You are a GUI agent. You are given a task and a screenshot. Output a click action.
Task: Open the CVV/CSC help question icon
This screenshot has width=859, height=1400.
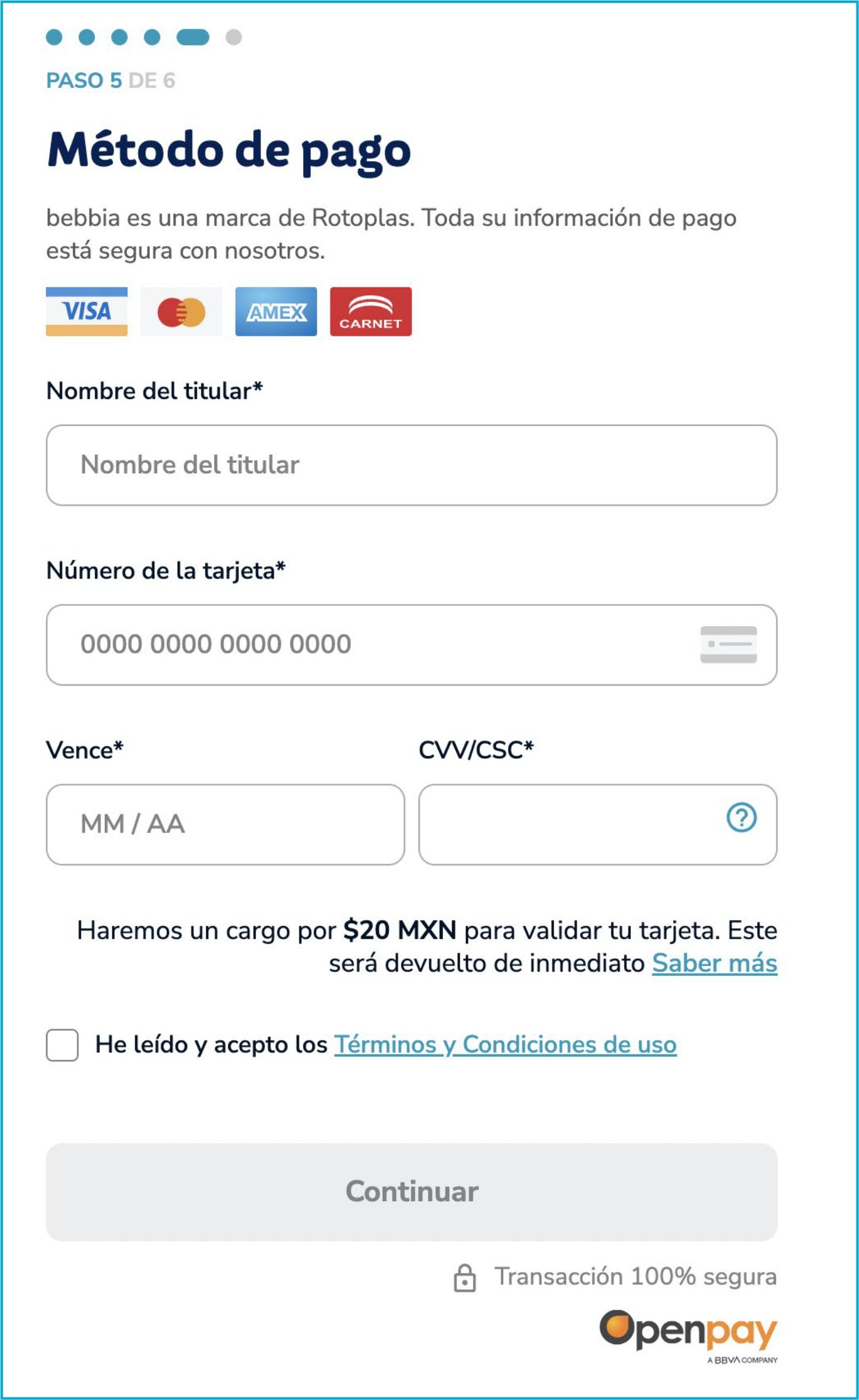(741, 818)
